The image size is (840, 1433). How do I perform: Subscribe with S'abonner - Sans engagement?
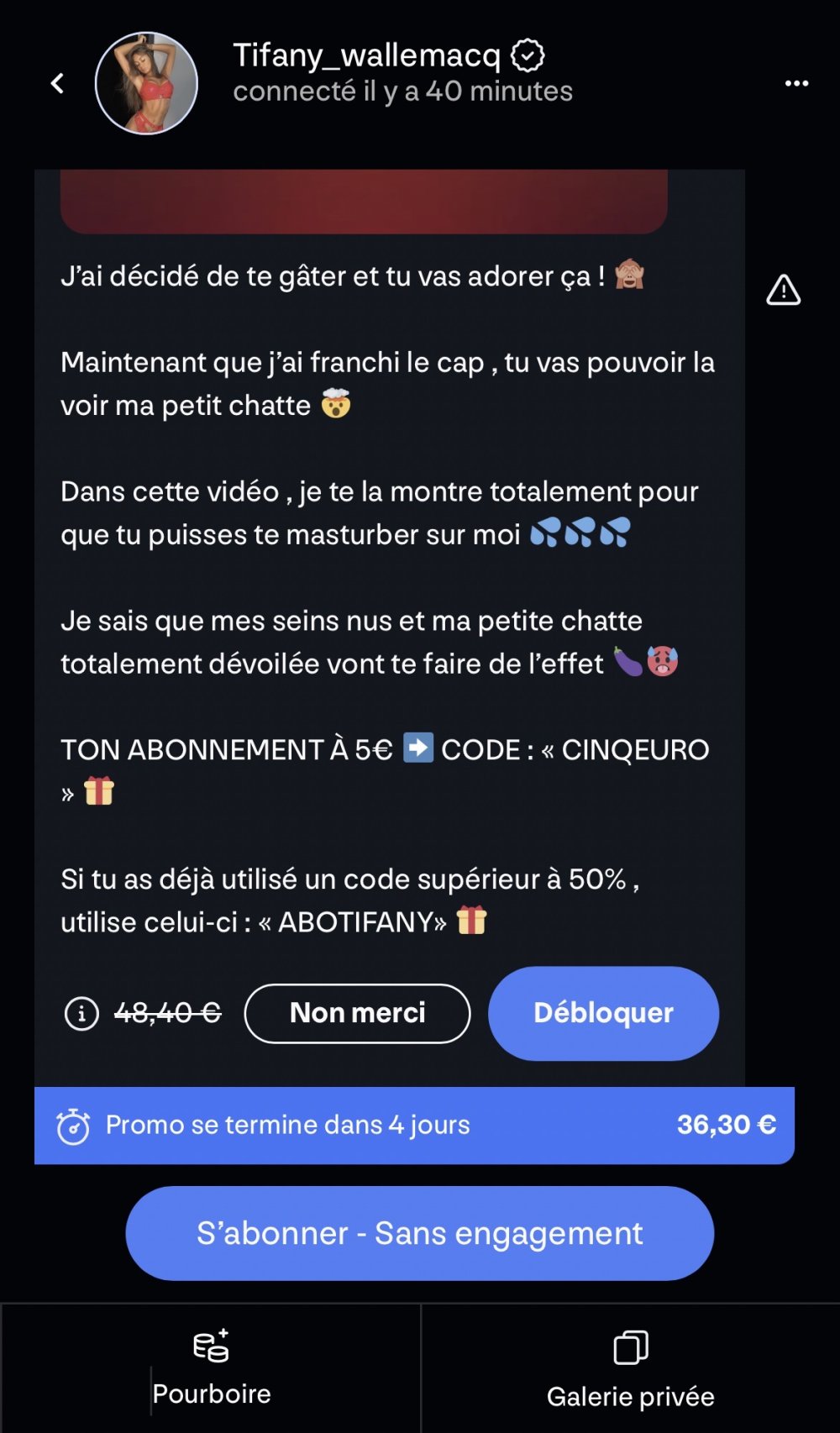[x=419, y=1233]
